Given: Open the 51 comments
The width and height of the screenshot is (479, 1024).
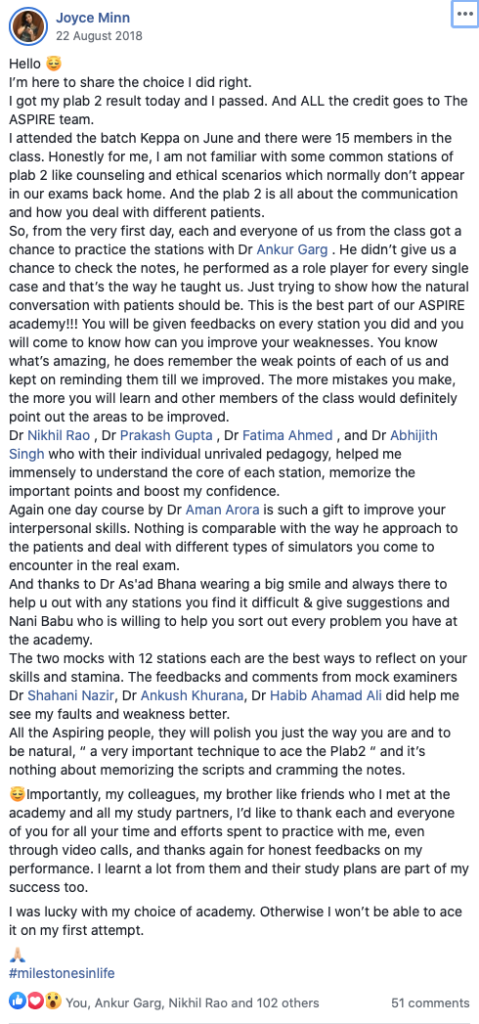Looking at the screenshot, I should pos(430,1002).
